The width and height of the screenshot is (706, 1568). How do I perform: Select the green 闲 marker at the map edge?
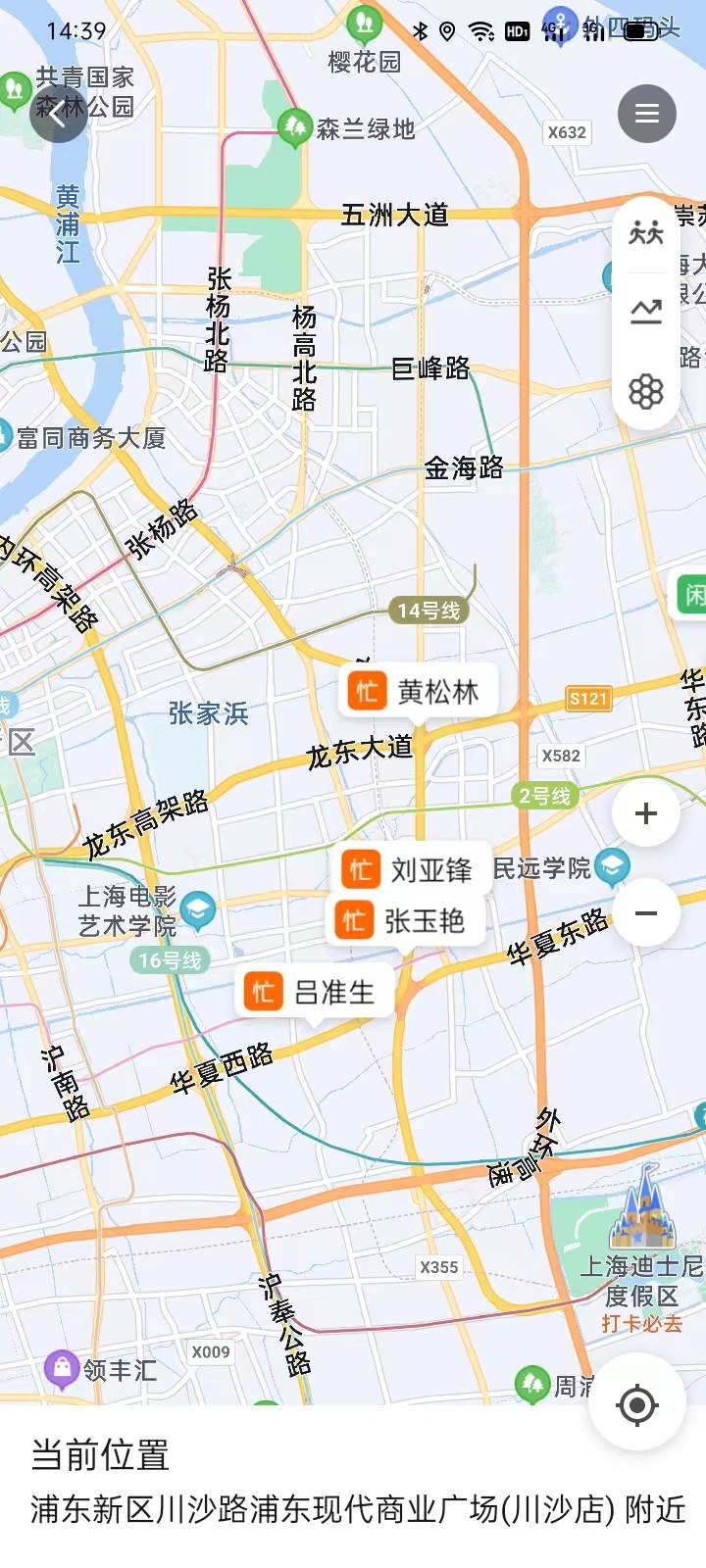click(693, 594)
